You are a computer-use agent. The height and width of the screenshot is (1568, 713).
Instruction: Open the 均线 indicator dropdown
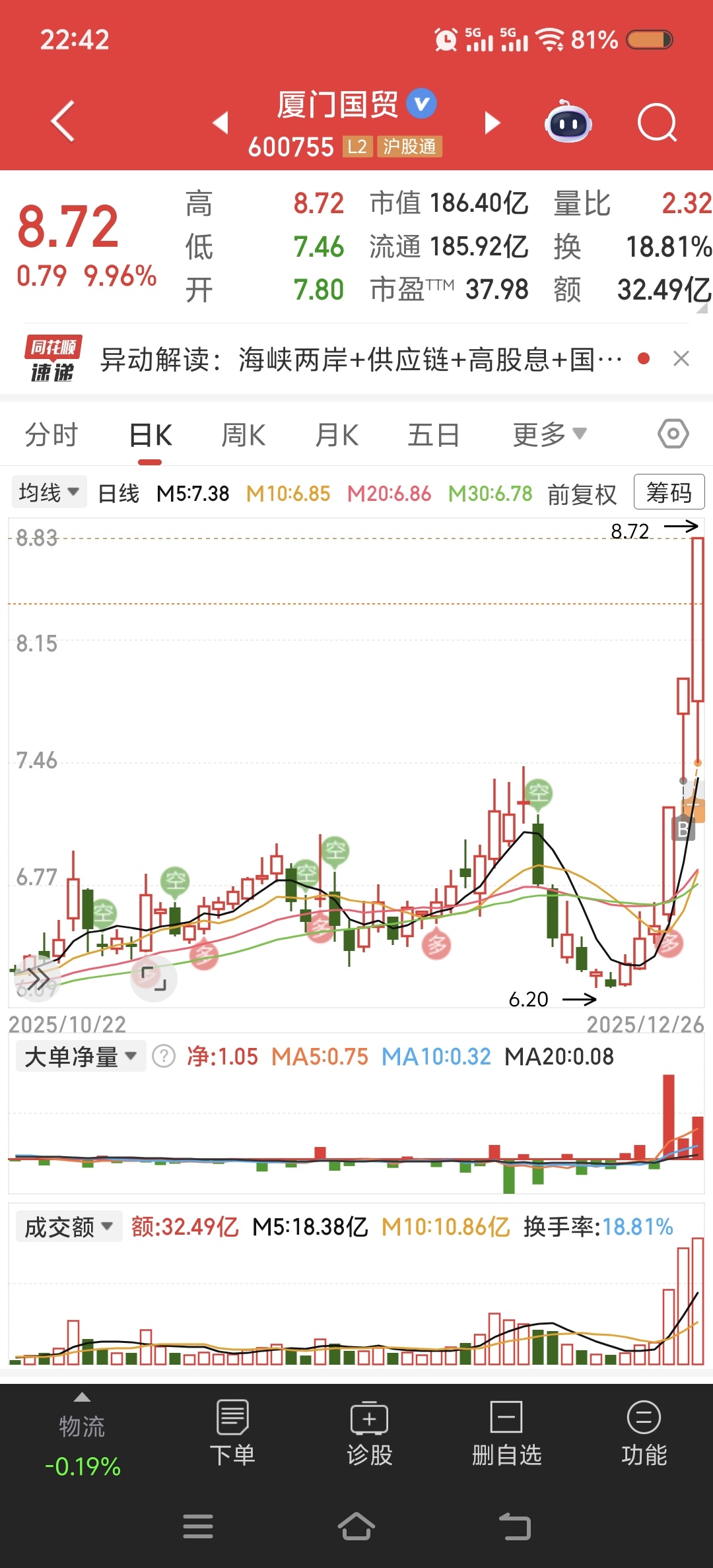[x=49, y=493]
